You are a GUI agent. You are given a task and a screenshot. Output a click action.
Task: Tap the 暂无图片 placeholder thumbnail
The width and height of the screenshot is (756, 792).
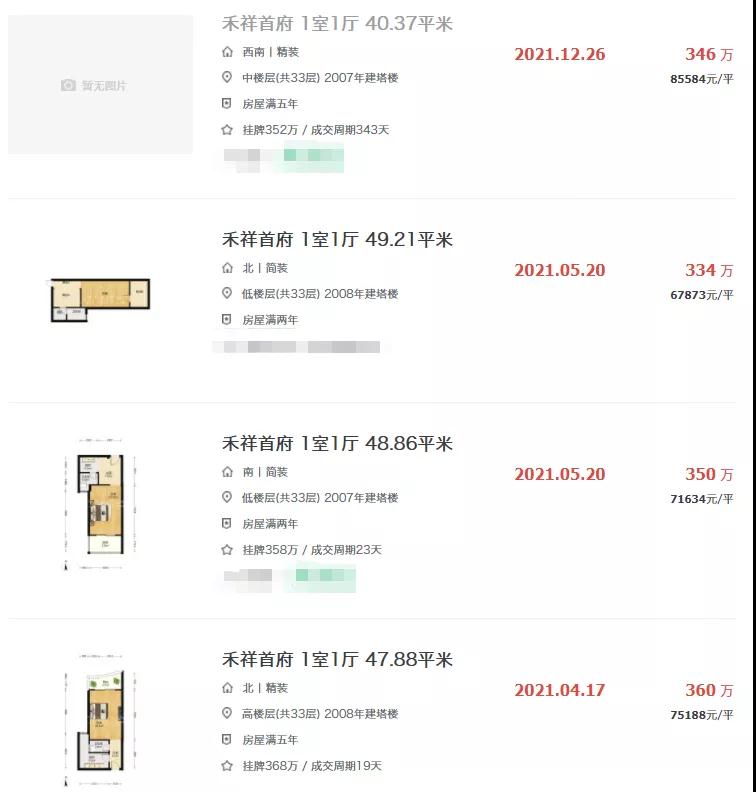coord(100,85)
